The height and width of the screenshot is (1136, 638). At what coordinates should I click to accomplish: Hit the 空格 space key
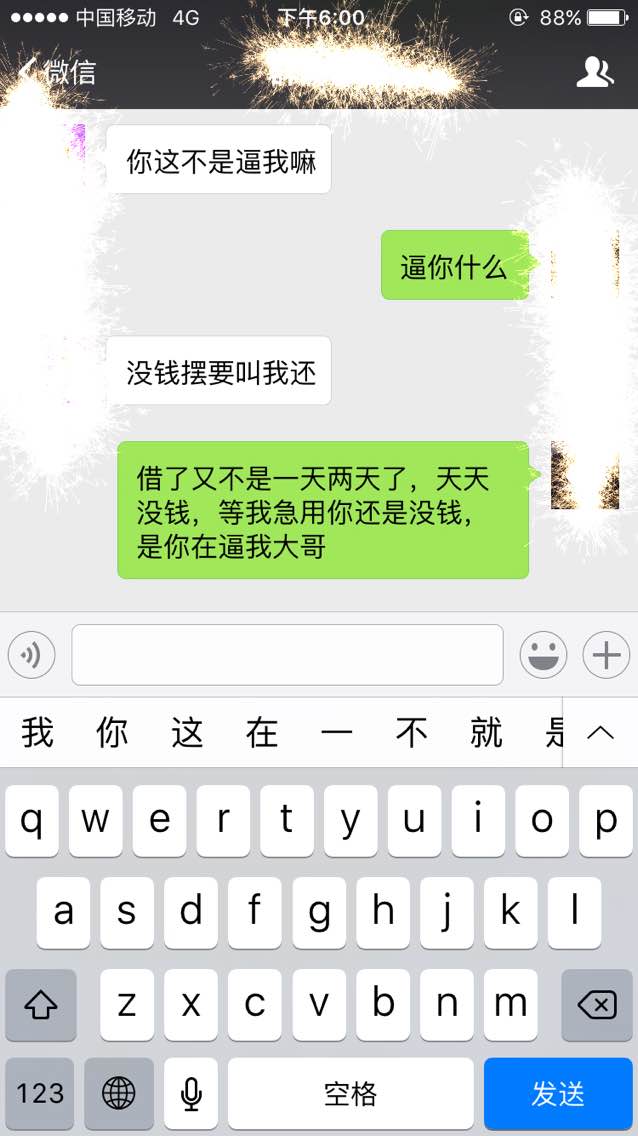click(351, 1093)
